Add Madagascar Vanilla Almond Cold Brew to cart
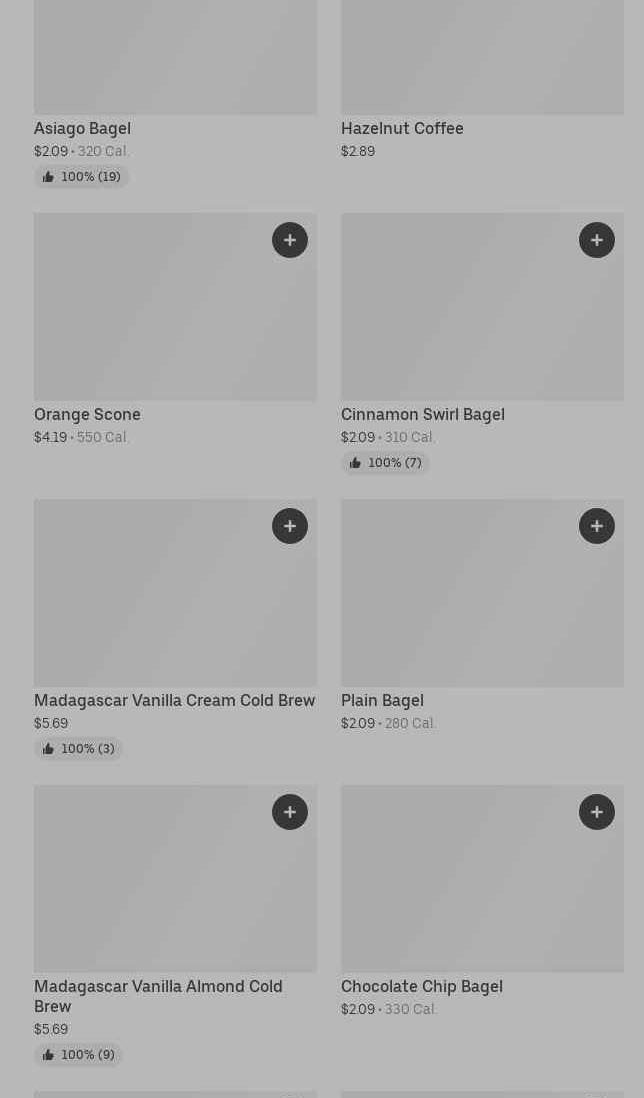 (x=290, y=812)
